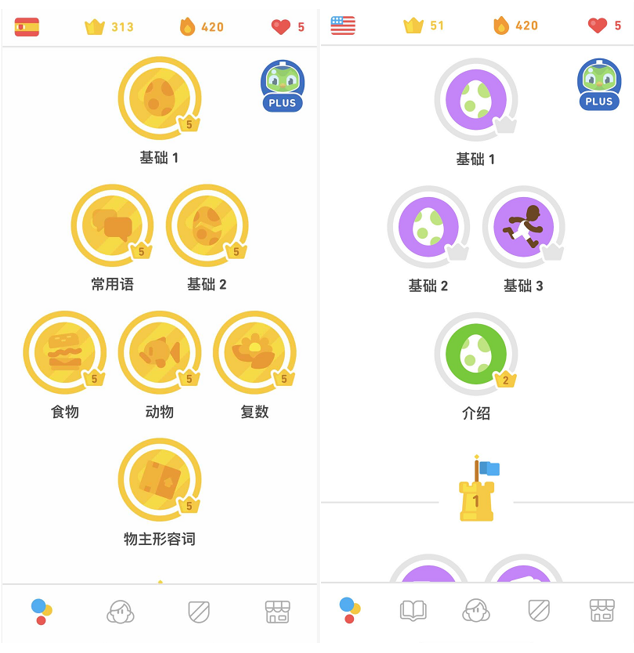Open the shop tab on the Spanish course screen
Screen dimensions: 634x653
point(277,611)
